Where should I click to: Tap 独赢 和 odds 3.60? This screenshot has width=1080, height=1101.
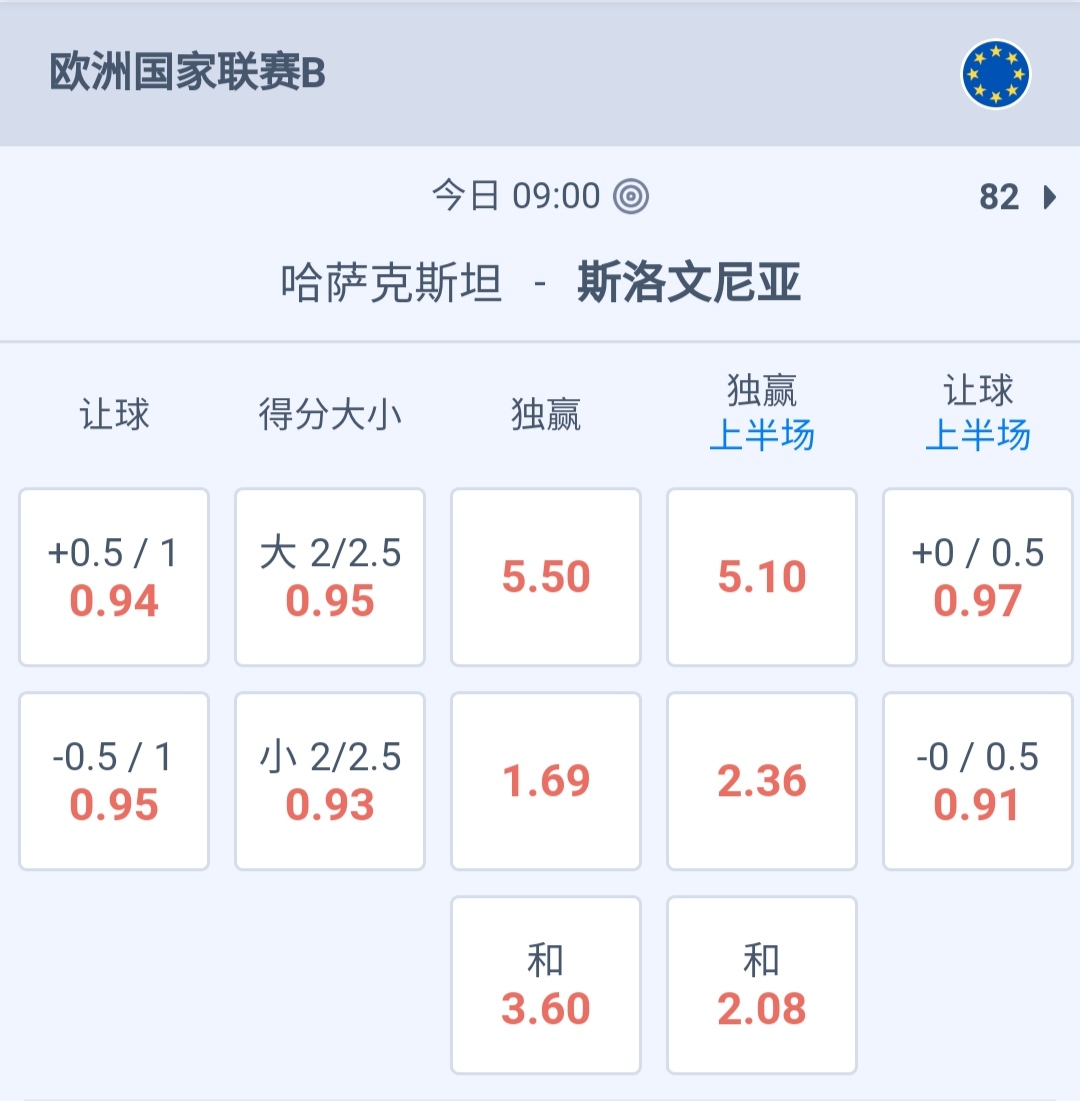[546, 985]
